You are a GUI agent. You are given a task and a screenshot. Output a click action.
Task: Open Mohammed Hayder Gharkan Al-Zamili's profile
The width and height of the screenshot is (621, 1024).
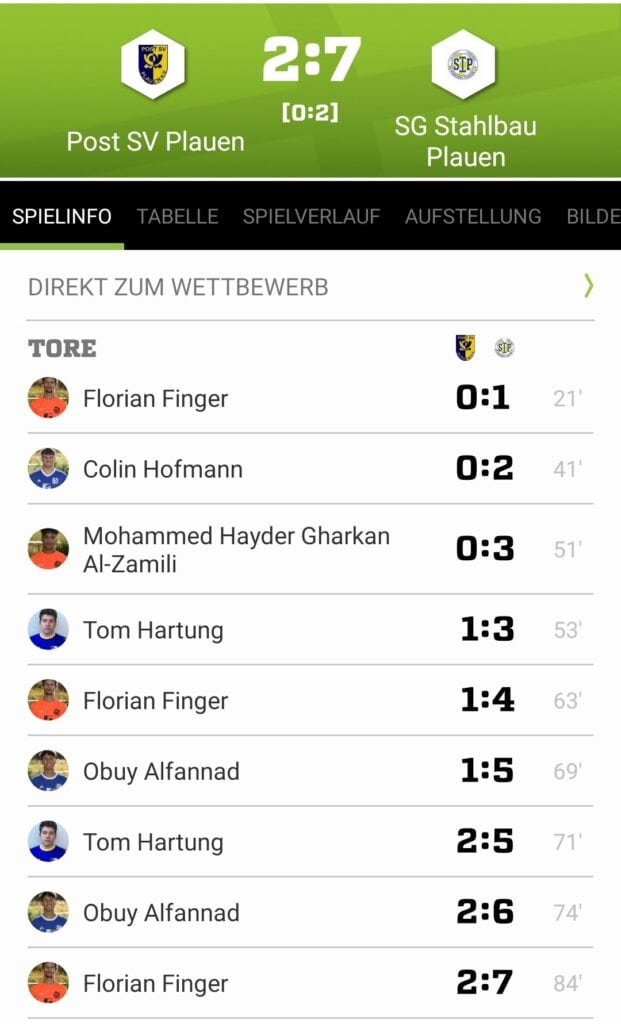[x=235, y=549]
